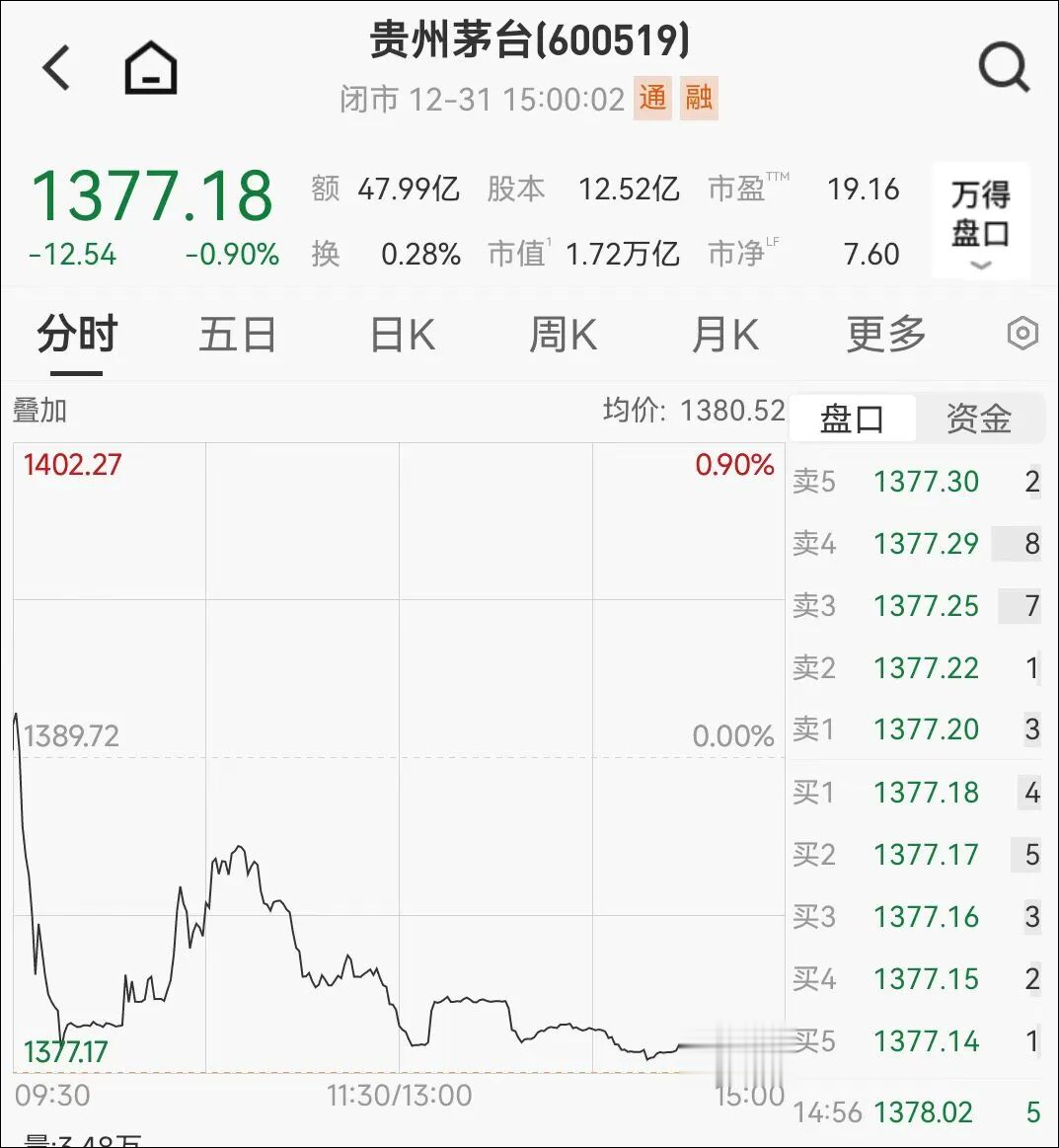Image resolution: width=1059 pixels, height=1148 pixels.
Task: Show the 日K chart
Action: click(402, 336)
